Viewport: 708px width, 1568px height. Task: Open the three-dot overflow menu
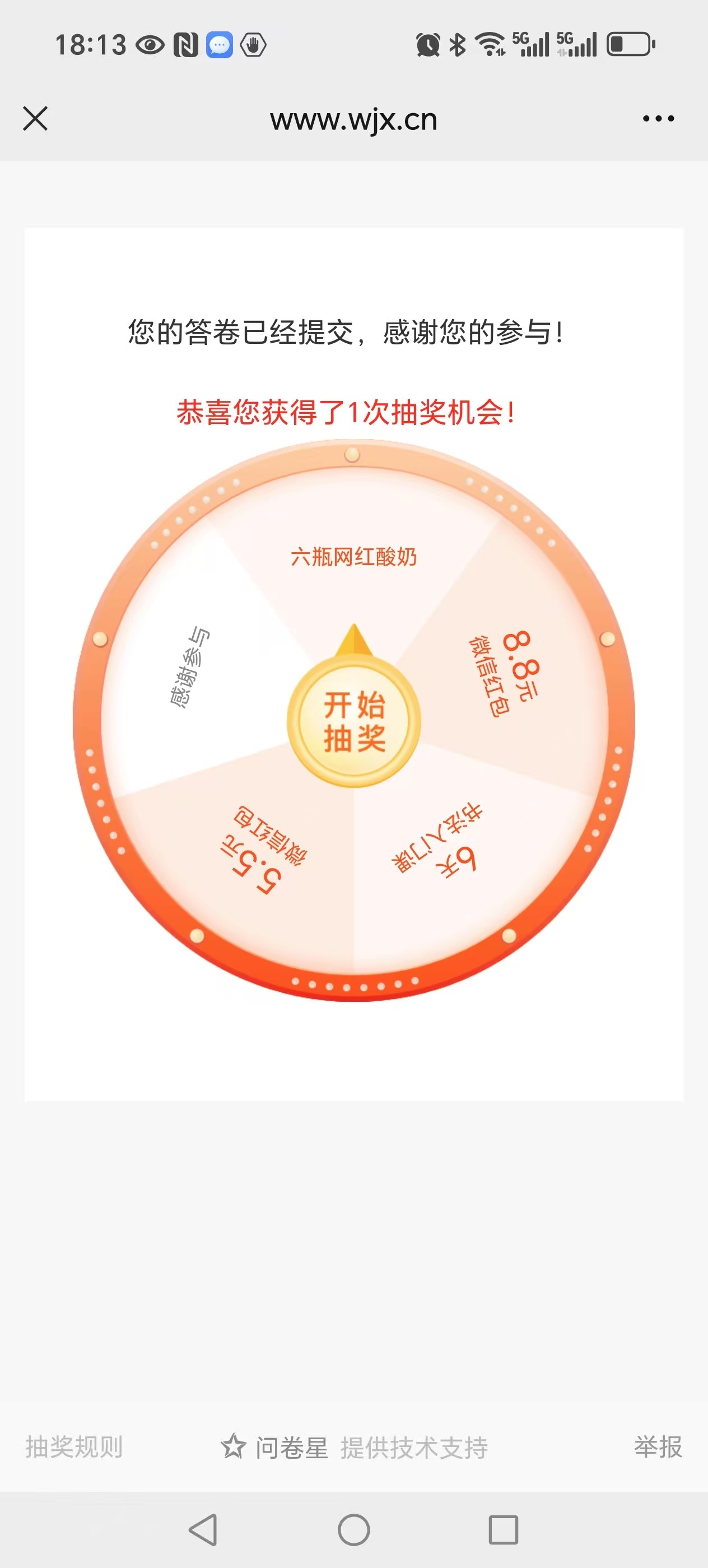point(658,119)
